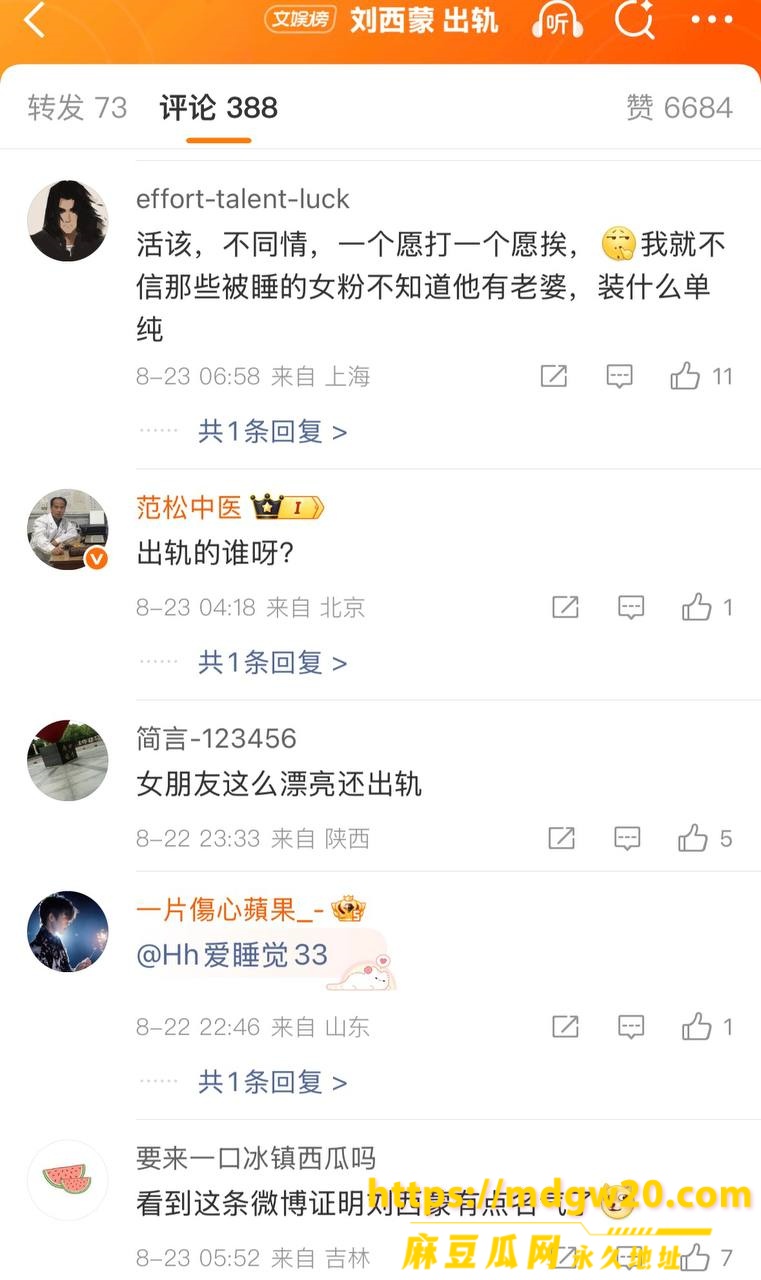The width and height of the screenshot is (761, 1280).
Task: Switch to the 转发 73 tab
Action: (x=77, y=107)
